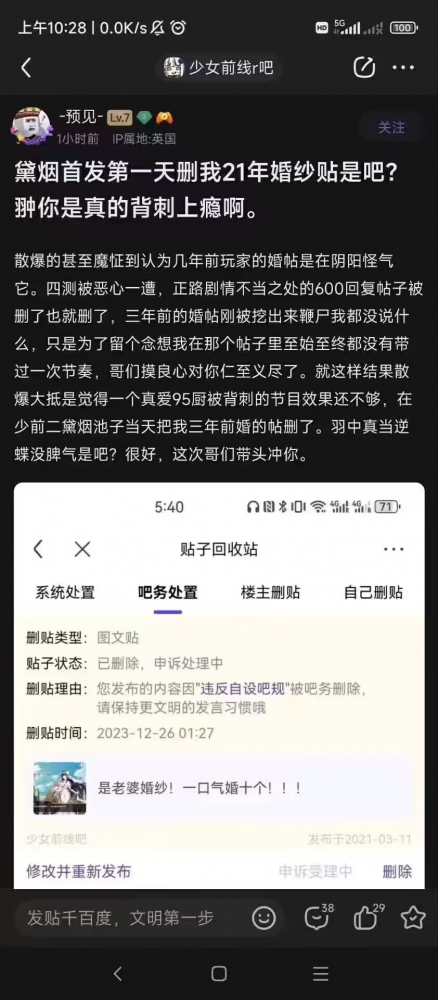Open the three-dot overflow menu
The width and height of the screenshot is (438, 1000).
[403, 68]
